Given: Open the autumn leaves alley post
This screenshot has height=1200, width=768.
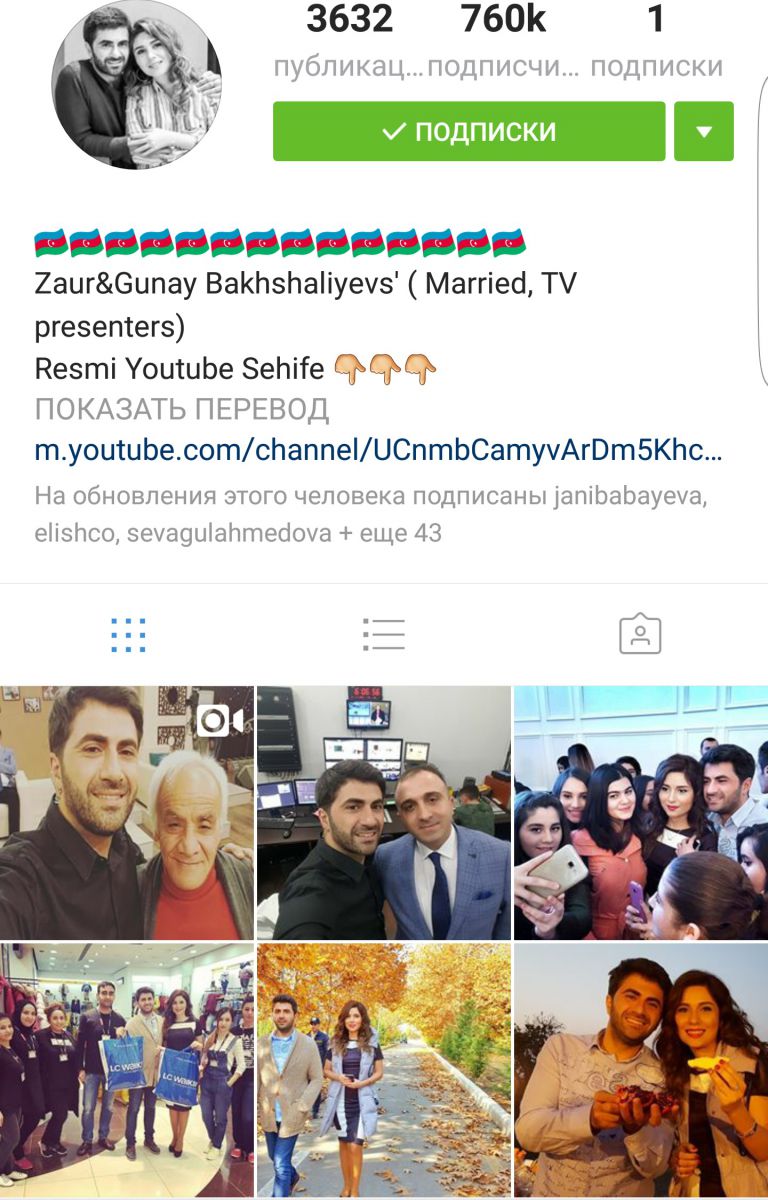Looking at the screenshot, I should click(x=384, y=1068).
